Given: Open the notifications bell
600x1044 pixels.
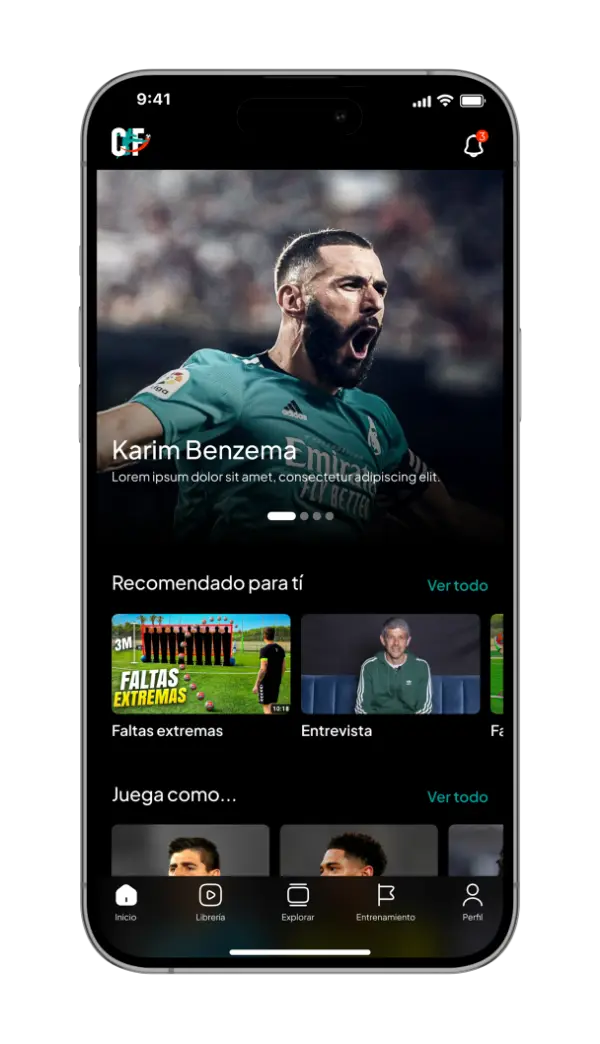Looking at the screenshot, I should tap(474, 146).
